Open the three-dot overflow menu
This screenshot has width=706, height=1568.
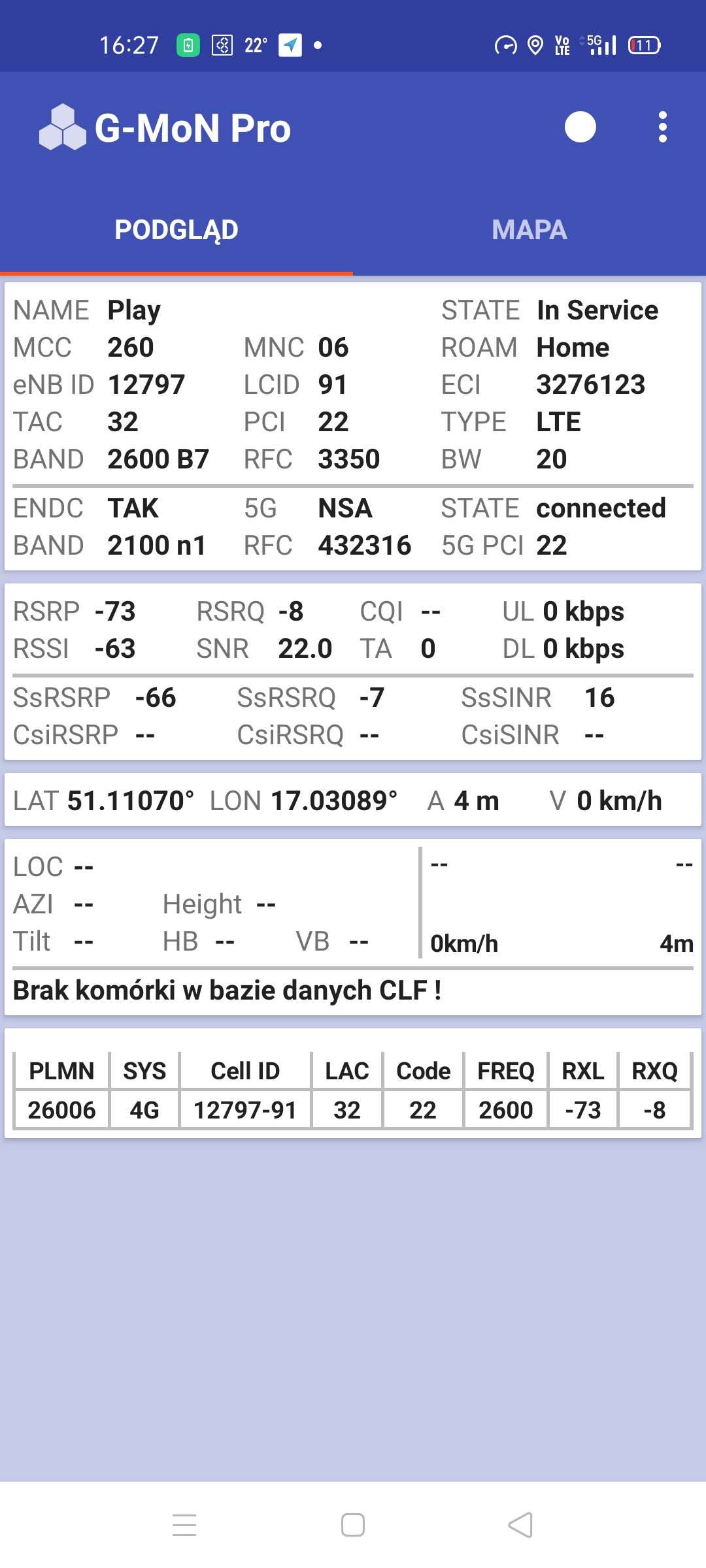(662, 127)
